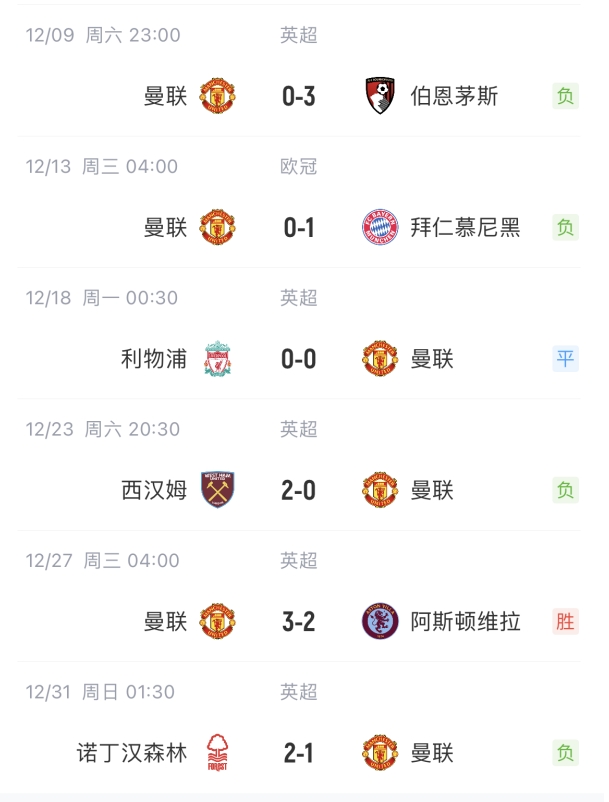Open the Manchester United vs Bournemouth 0-3 match

(299, 96)
